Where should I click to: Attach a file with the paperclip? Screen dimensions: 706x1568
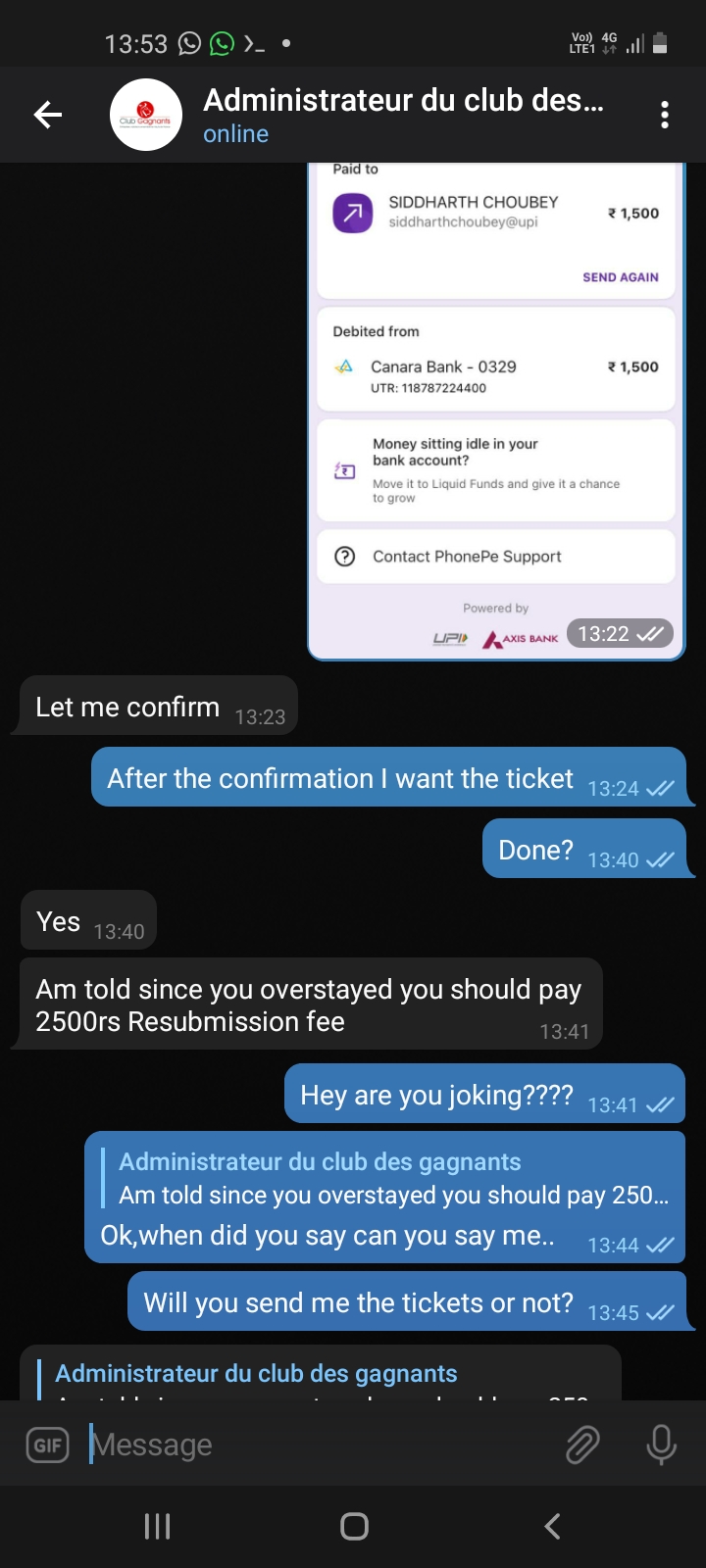tap(582, 1445)
